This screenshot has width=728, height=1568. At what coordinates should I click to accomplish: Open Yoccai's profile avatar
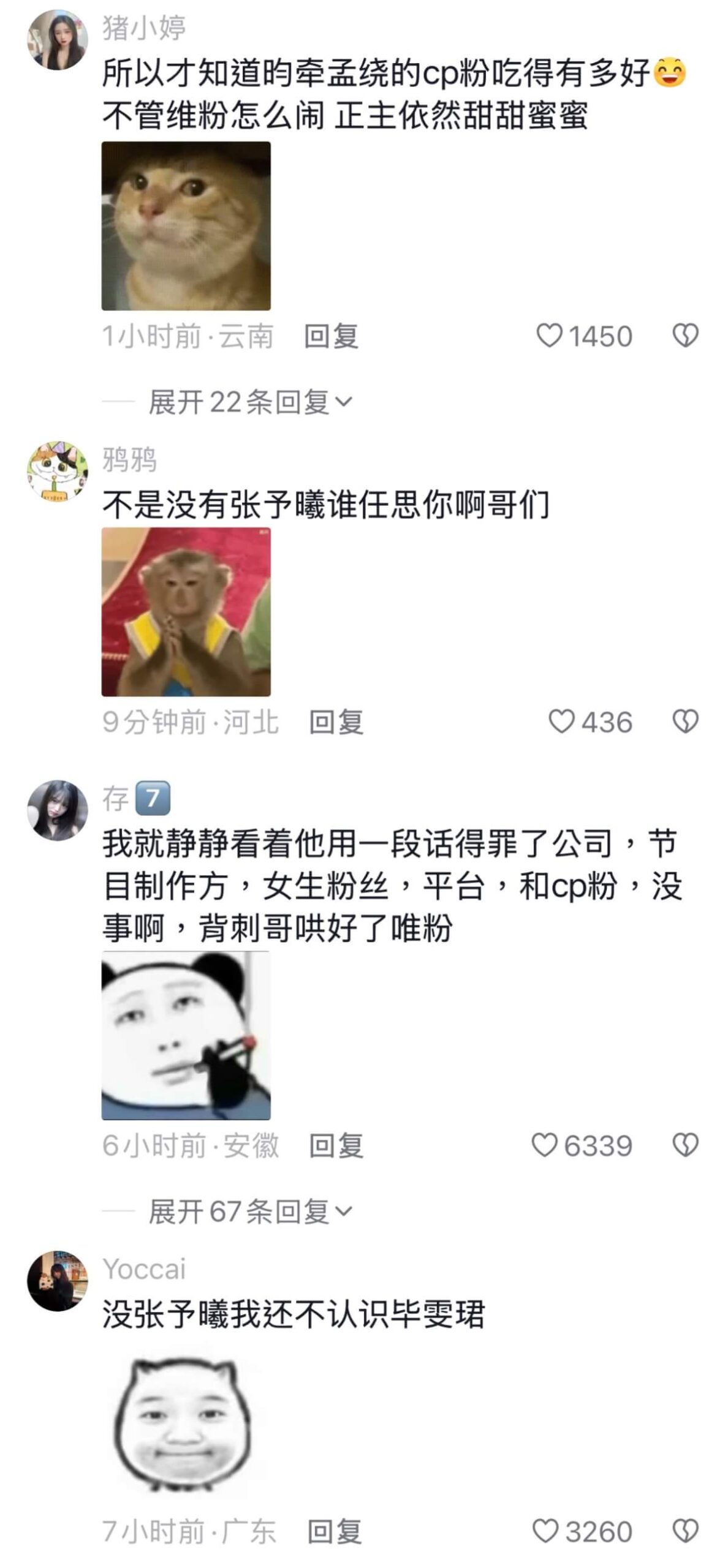[x=57, y=1281]
